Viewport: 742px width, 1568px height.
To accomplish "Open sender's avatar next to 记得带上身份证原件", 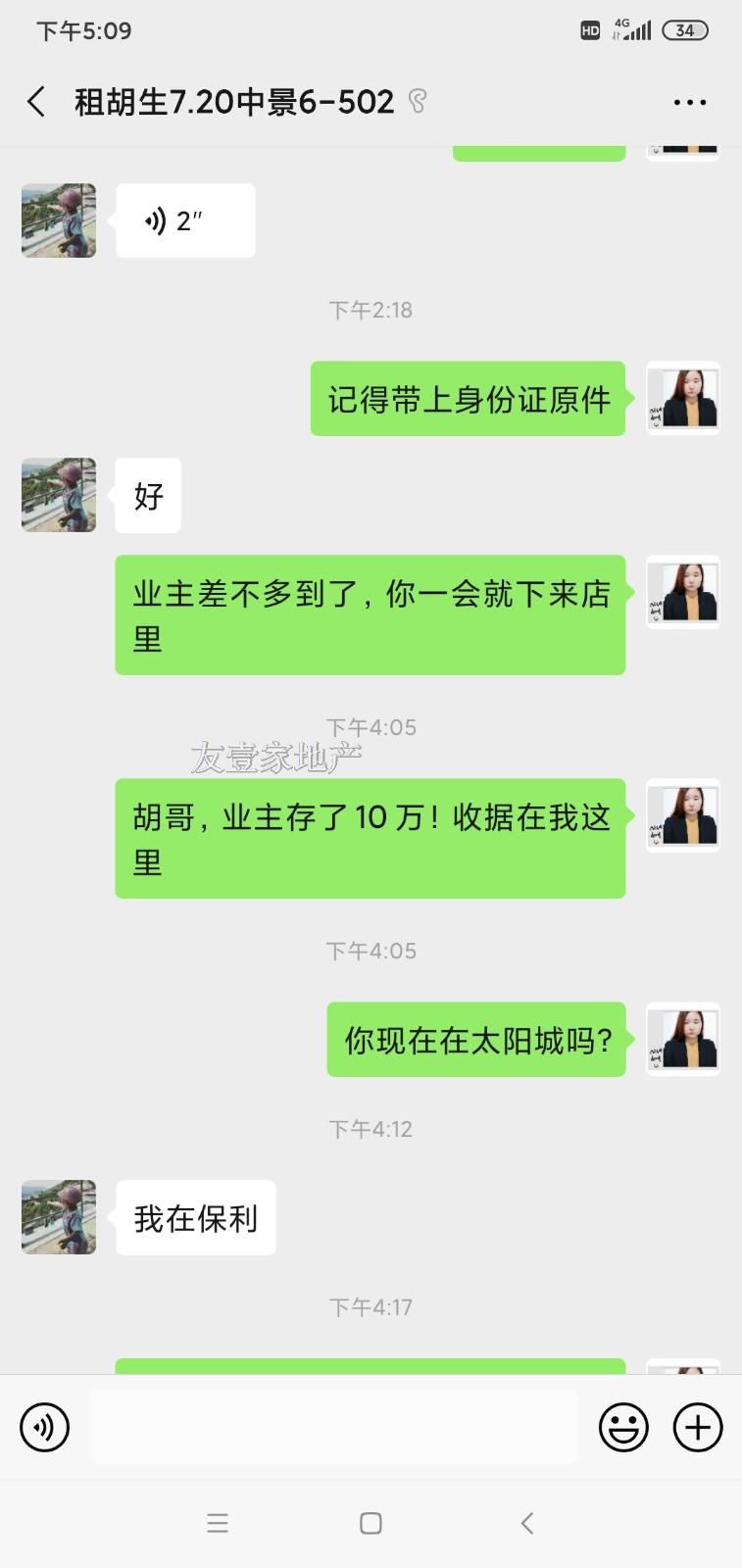I will click(683, 398).
